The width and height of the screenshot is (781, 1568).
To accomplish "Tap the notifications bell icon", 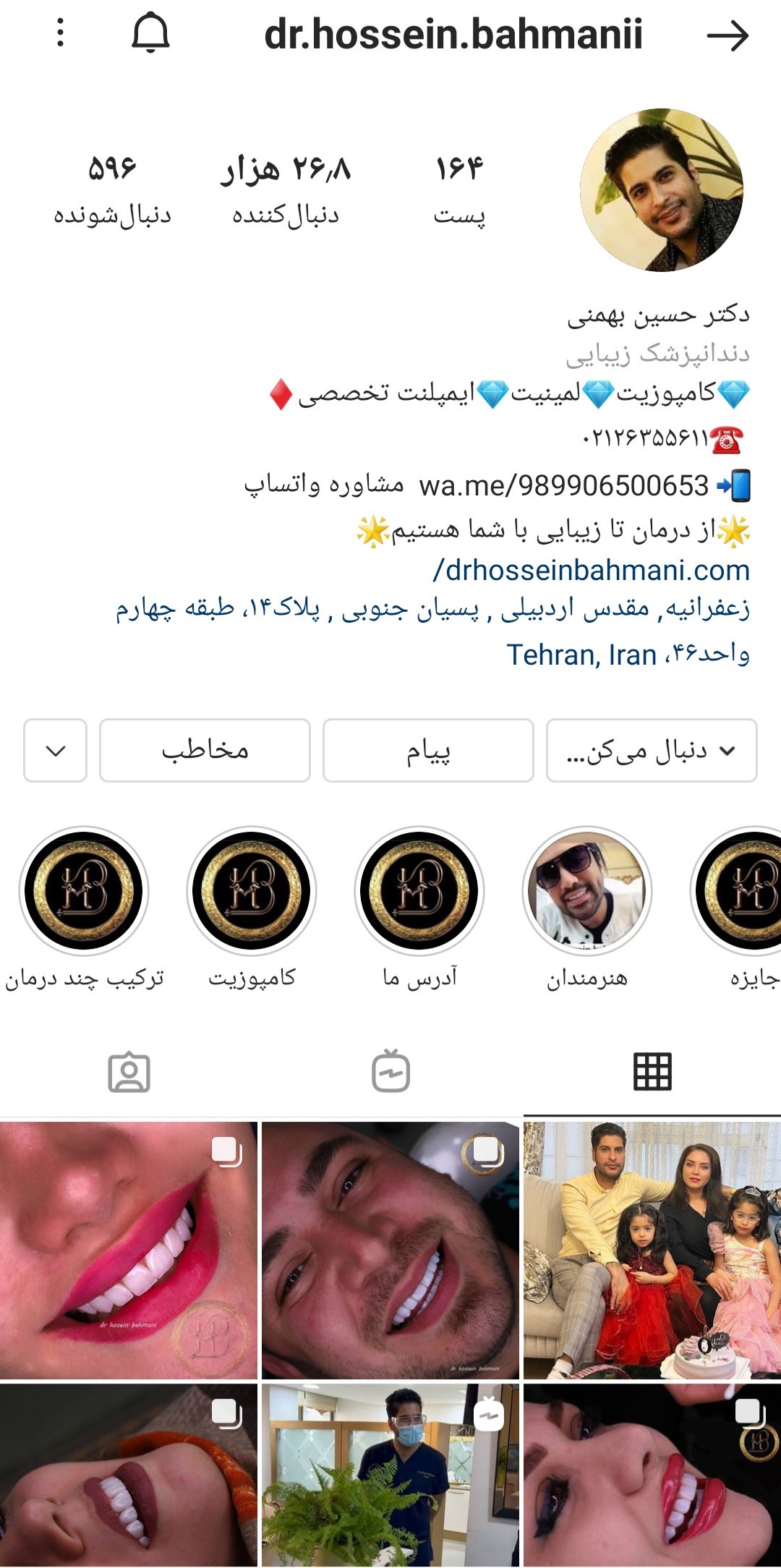I will coord(150,33).
